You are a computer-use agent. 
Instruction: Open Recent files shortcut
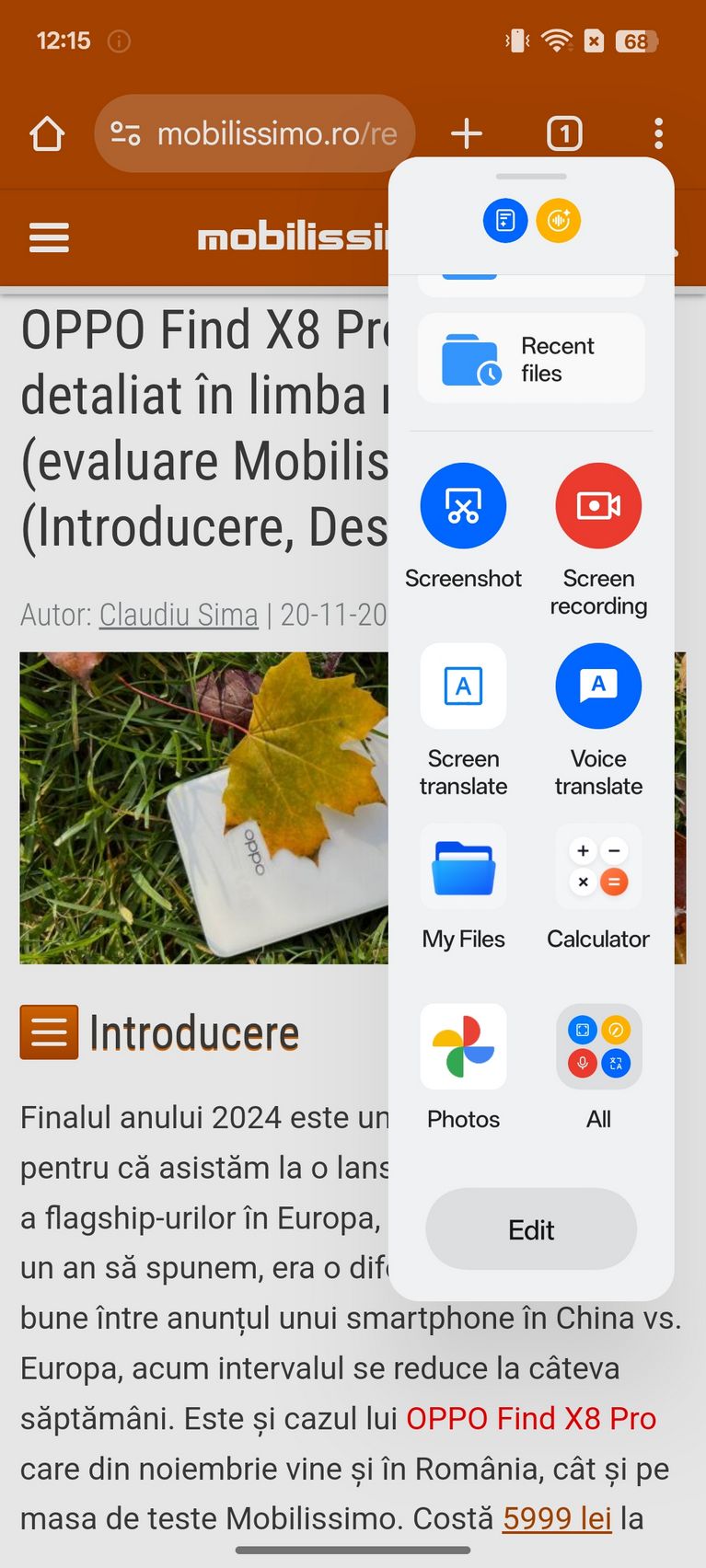click(531, 358)
